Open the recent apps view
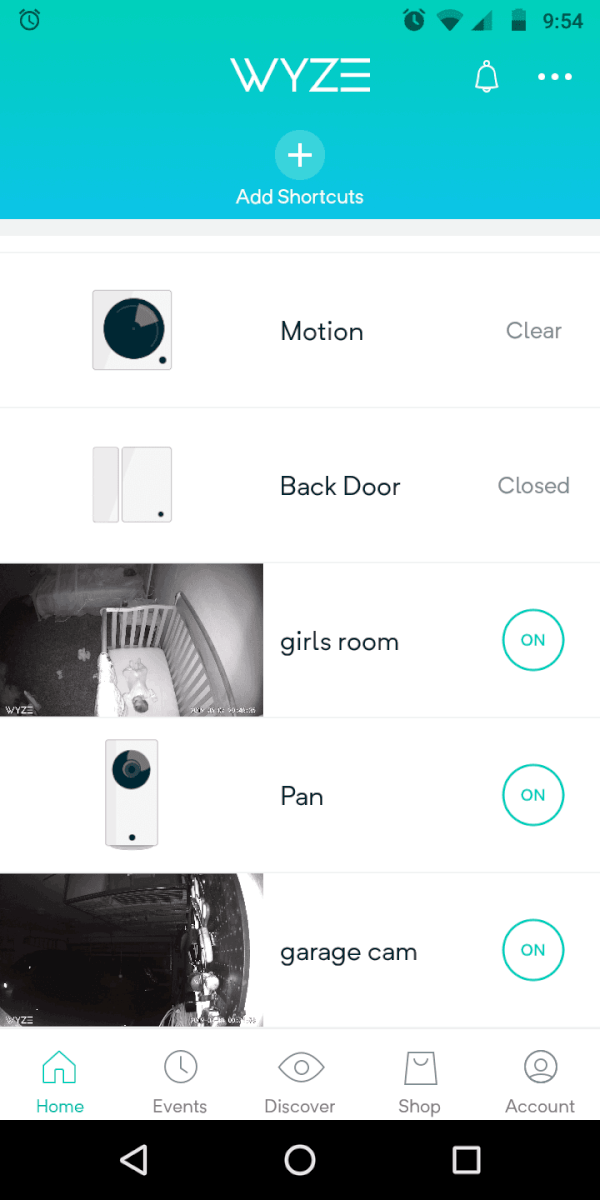The height and width of the screenshot is (1200, 600). (x=466, y=1160)
